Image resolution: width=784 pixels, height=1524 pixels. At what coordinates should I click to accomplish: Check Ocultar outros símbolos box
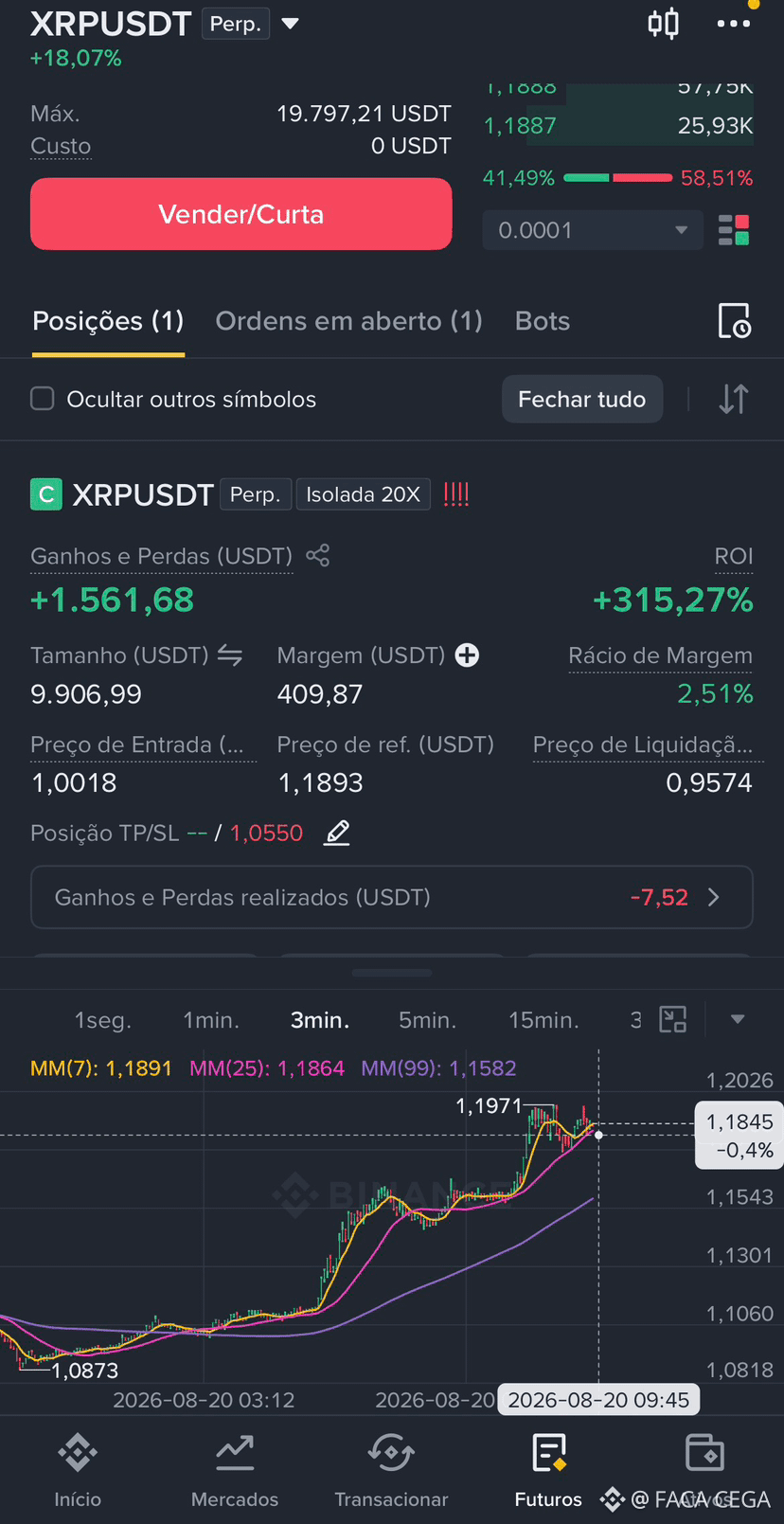tap(43, 399)
